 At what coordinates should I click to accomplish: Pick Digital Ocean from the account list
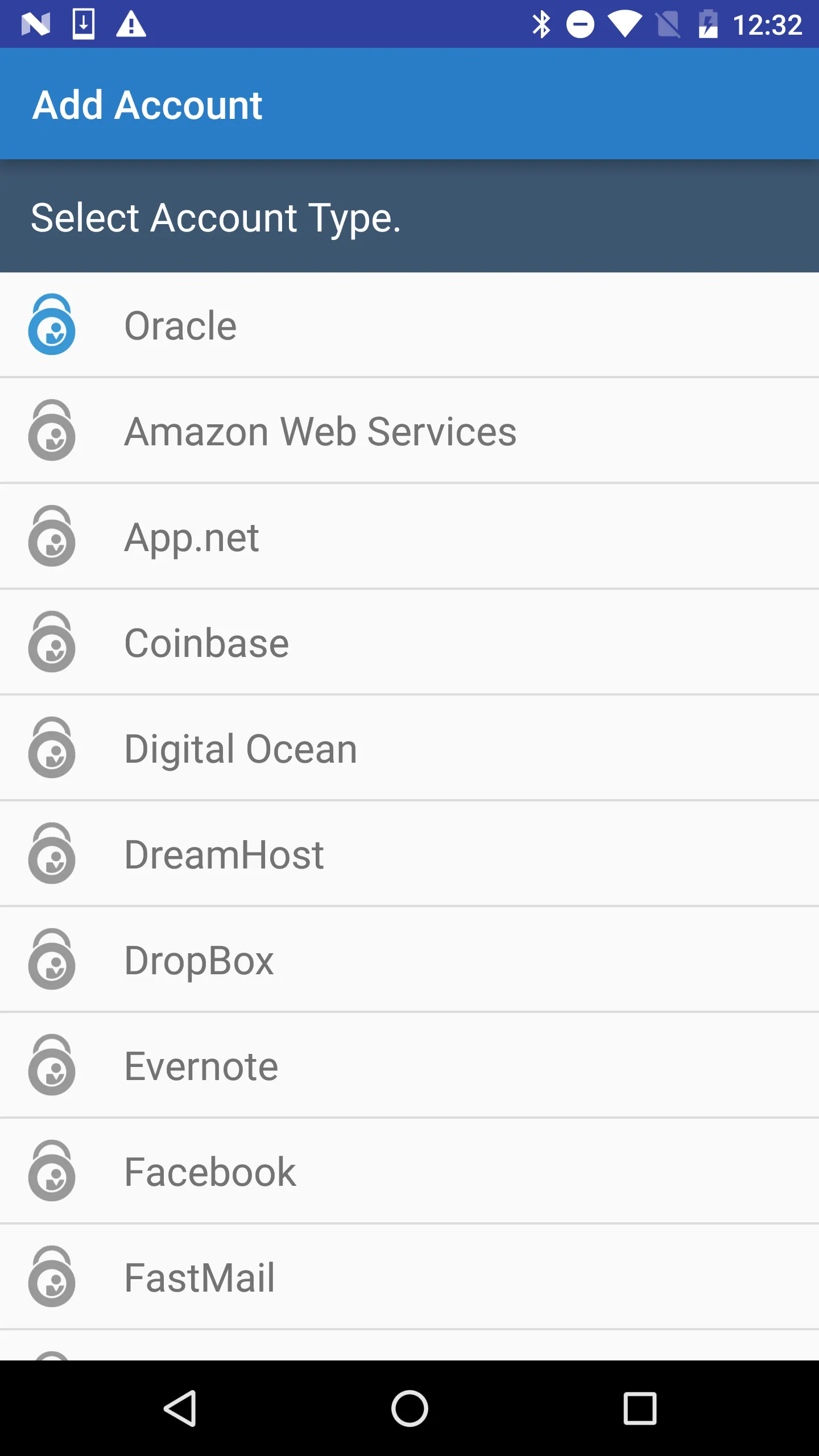(240, 748)
